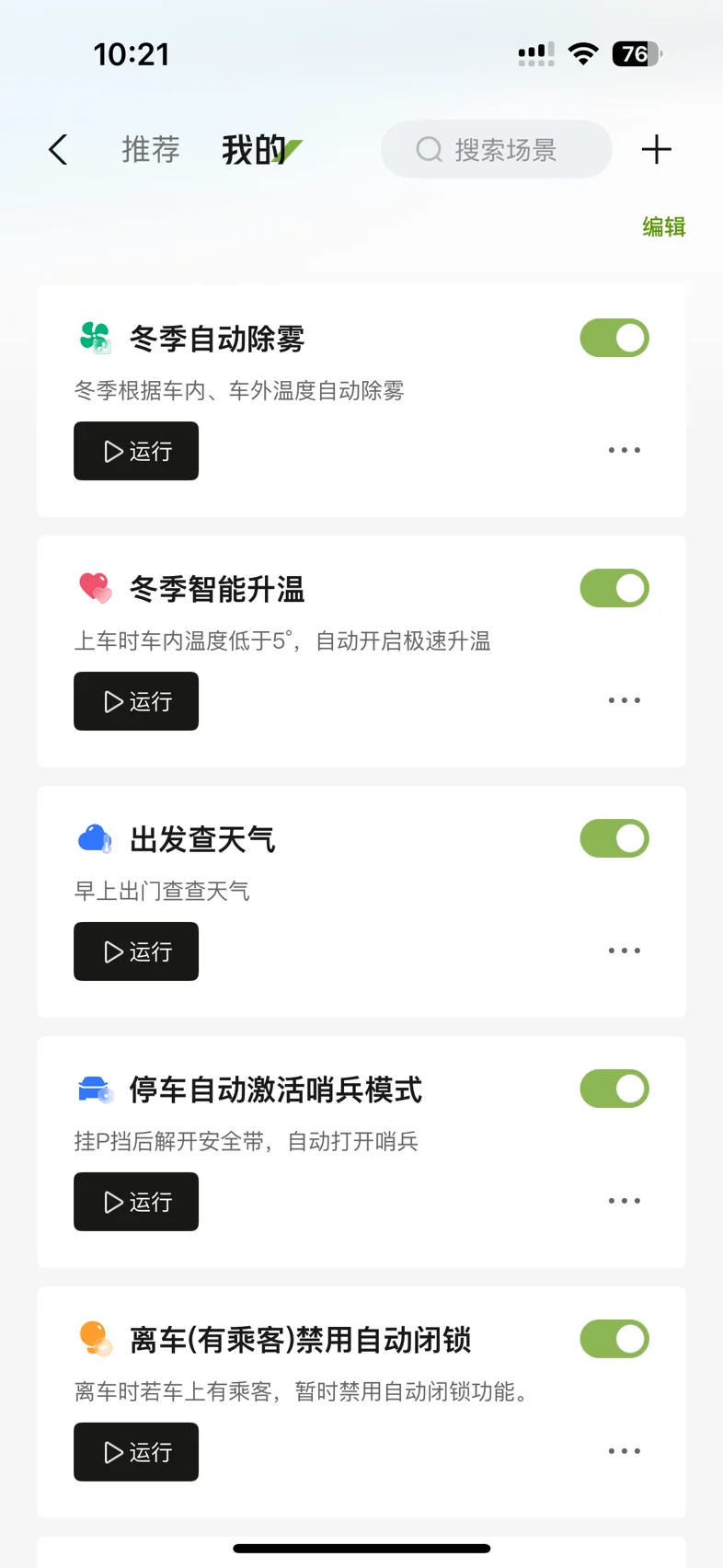Switch off 离车(有乘客)禁用自动闭锁
The width and height of the screenshot is (723, 1568).
tap(614, 1340)
